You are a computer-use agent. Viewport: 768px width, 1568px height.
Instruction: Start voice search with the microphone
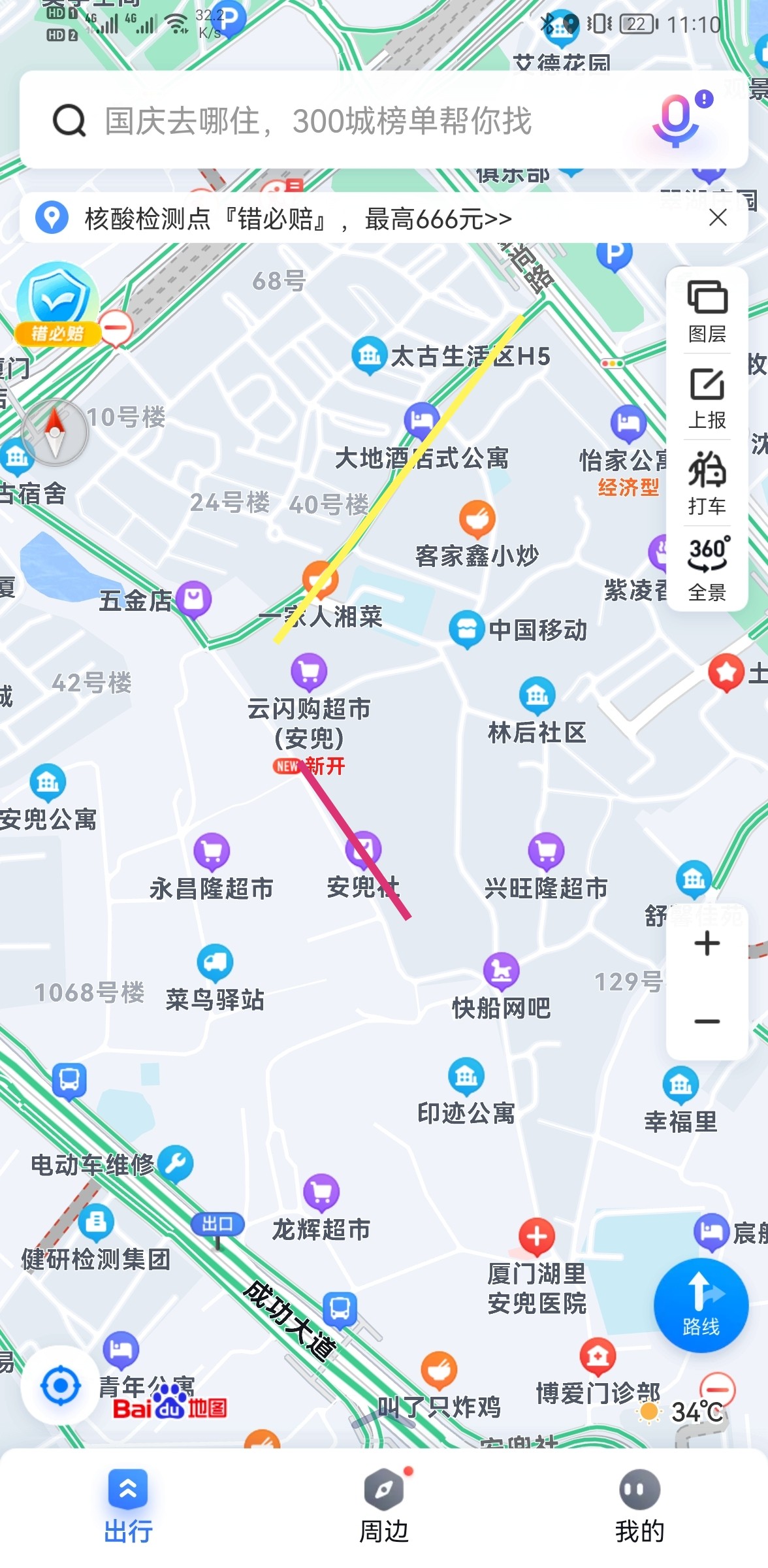[x=677, y=119]
